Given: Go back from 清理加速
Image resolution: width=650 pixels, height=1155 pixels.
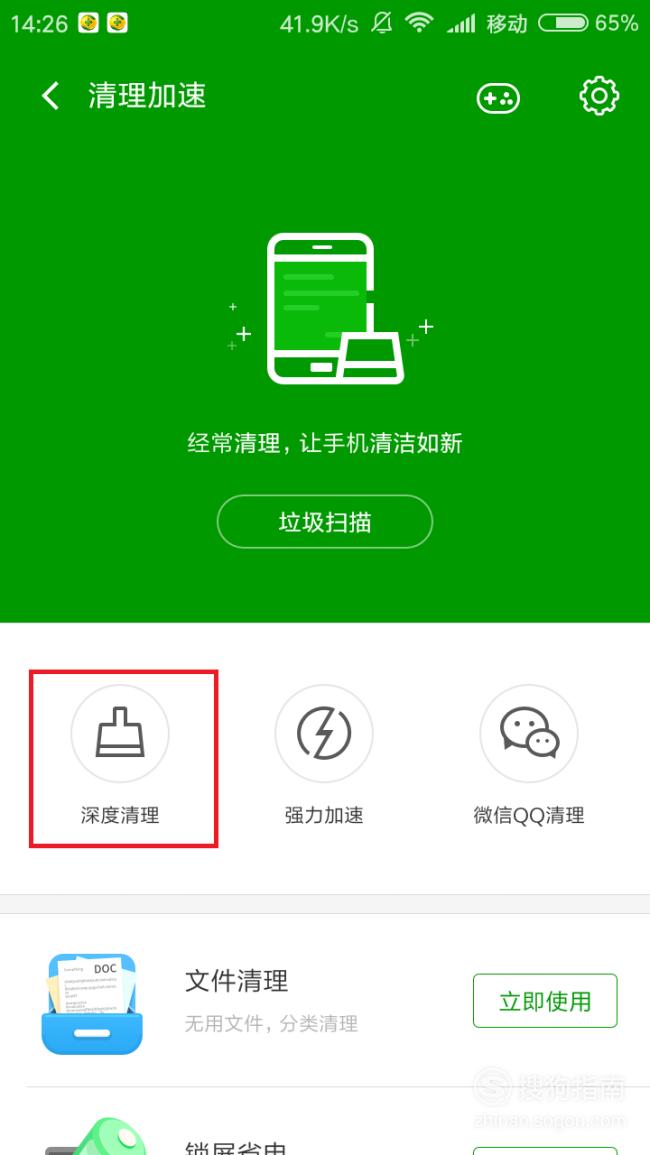Looking at the screenshot, I should point(50,96).
